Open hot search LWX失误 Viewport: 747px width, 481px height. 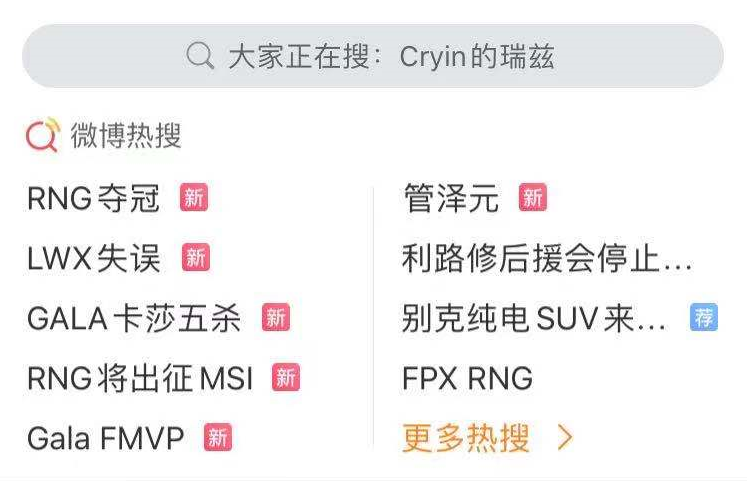(94, 259)
